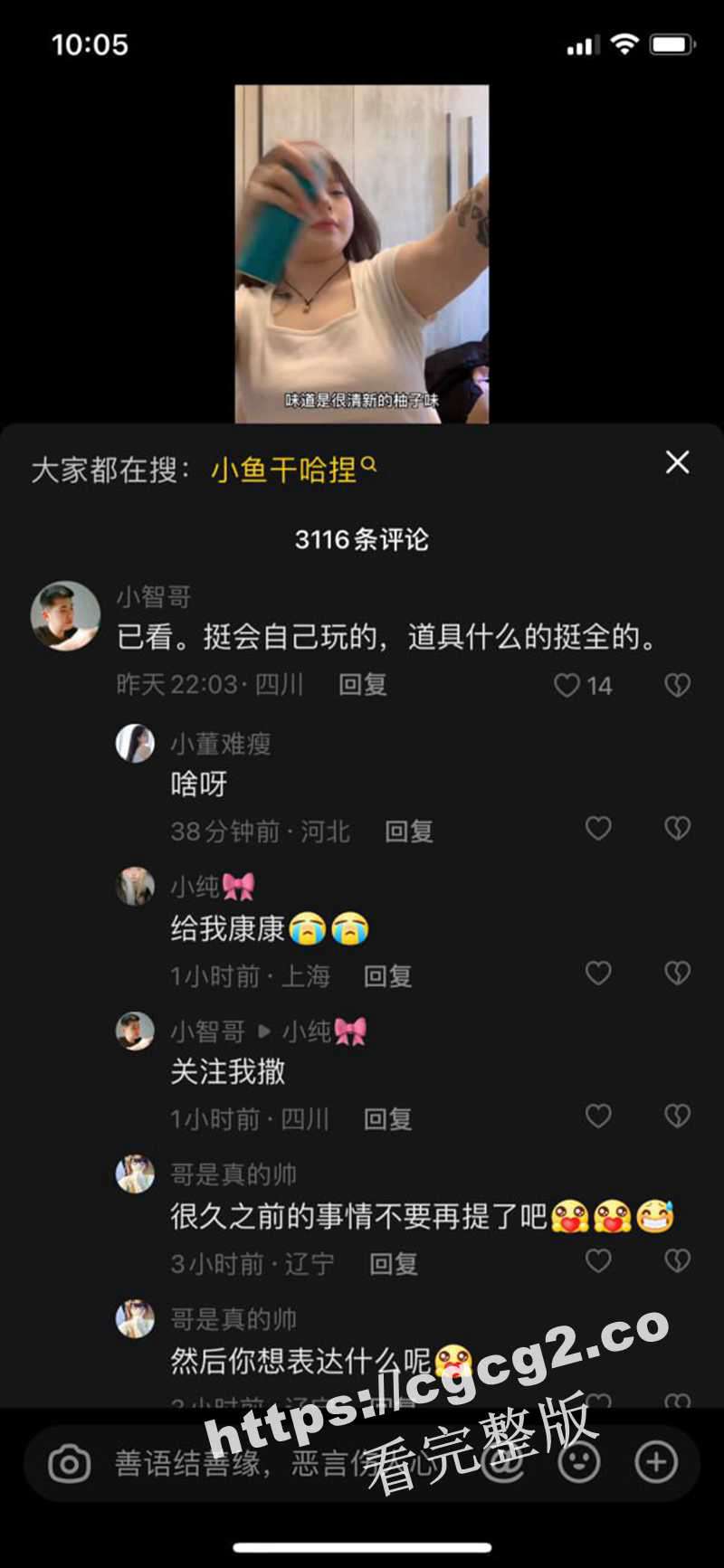
Task: Open the camera to attach a photo
Action: (70, 1463)
